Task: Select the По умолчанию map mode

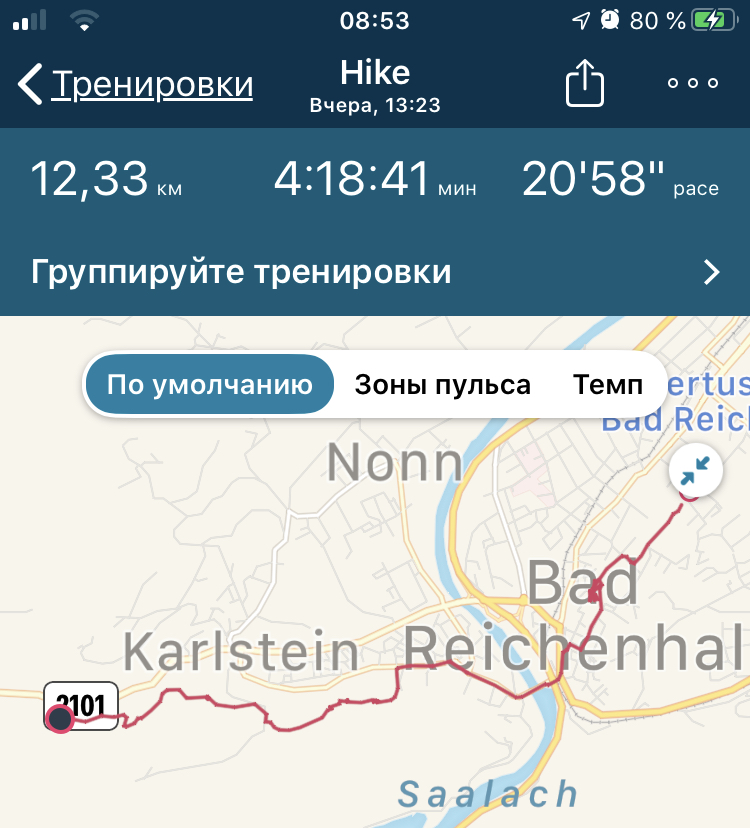Action: click(209, 385)
